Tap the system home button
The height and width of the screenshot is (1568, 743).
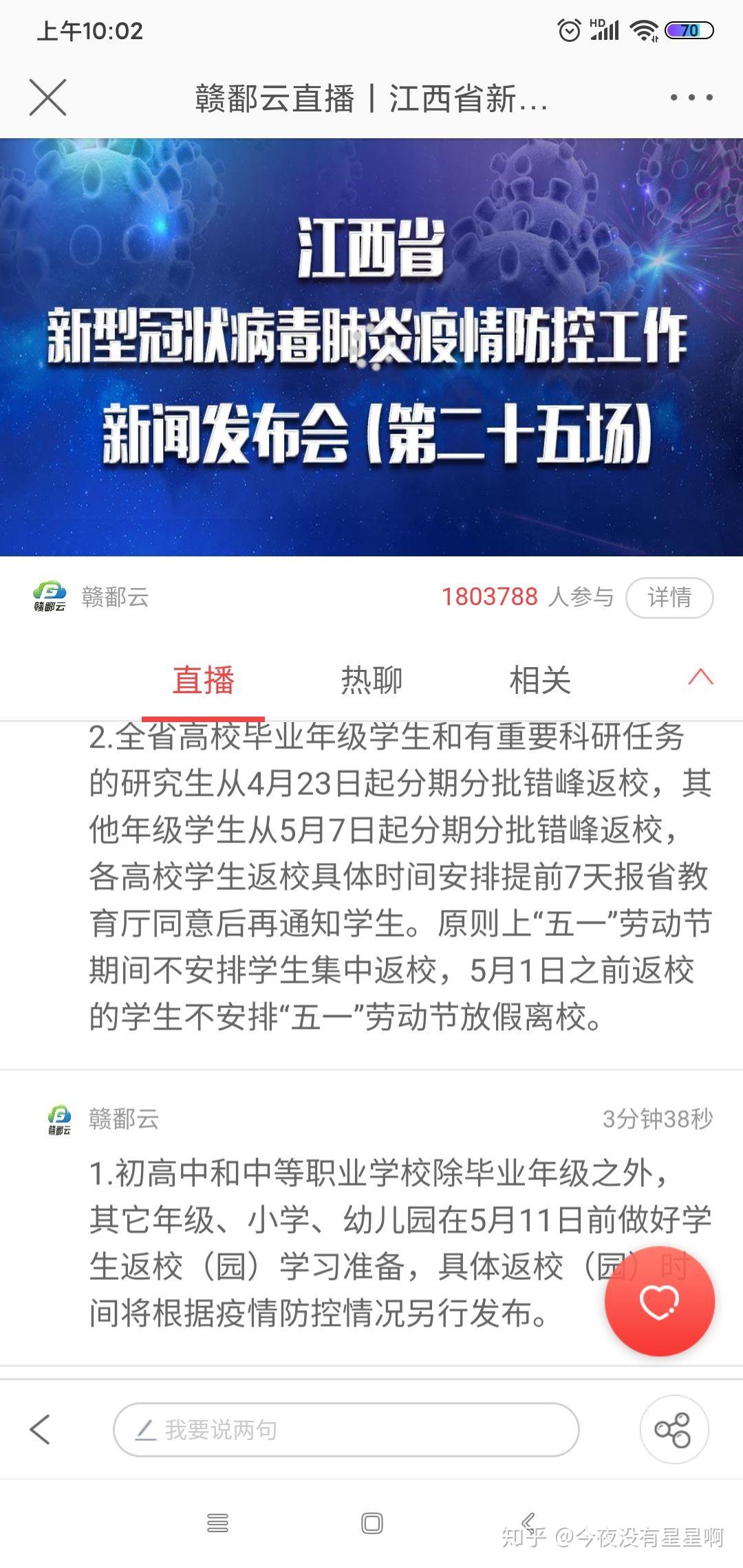point(371,1523)
